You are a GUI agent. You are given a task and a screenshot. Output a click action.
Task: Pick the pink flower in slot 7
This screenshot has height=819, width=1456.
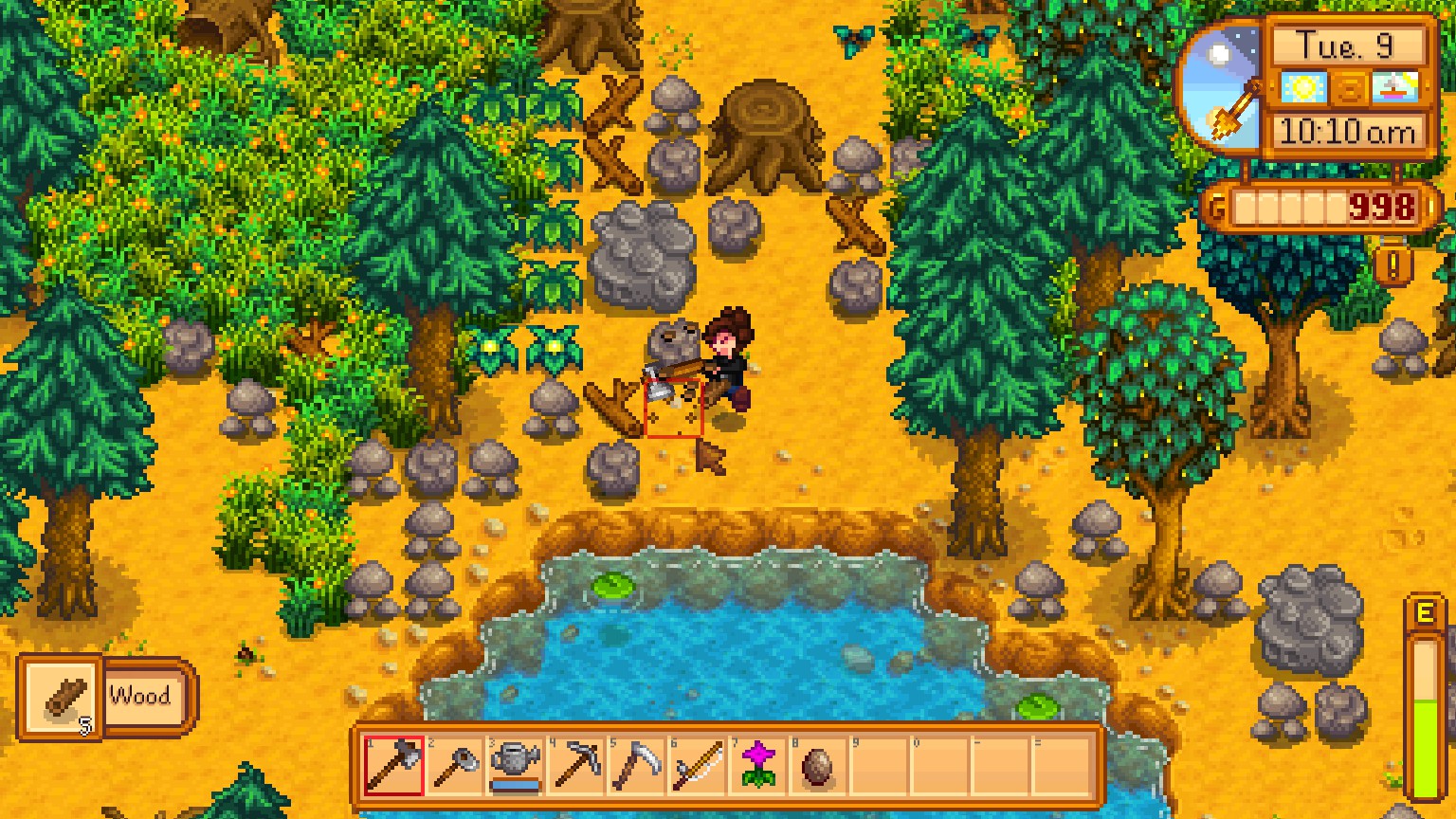coord(757,765)
